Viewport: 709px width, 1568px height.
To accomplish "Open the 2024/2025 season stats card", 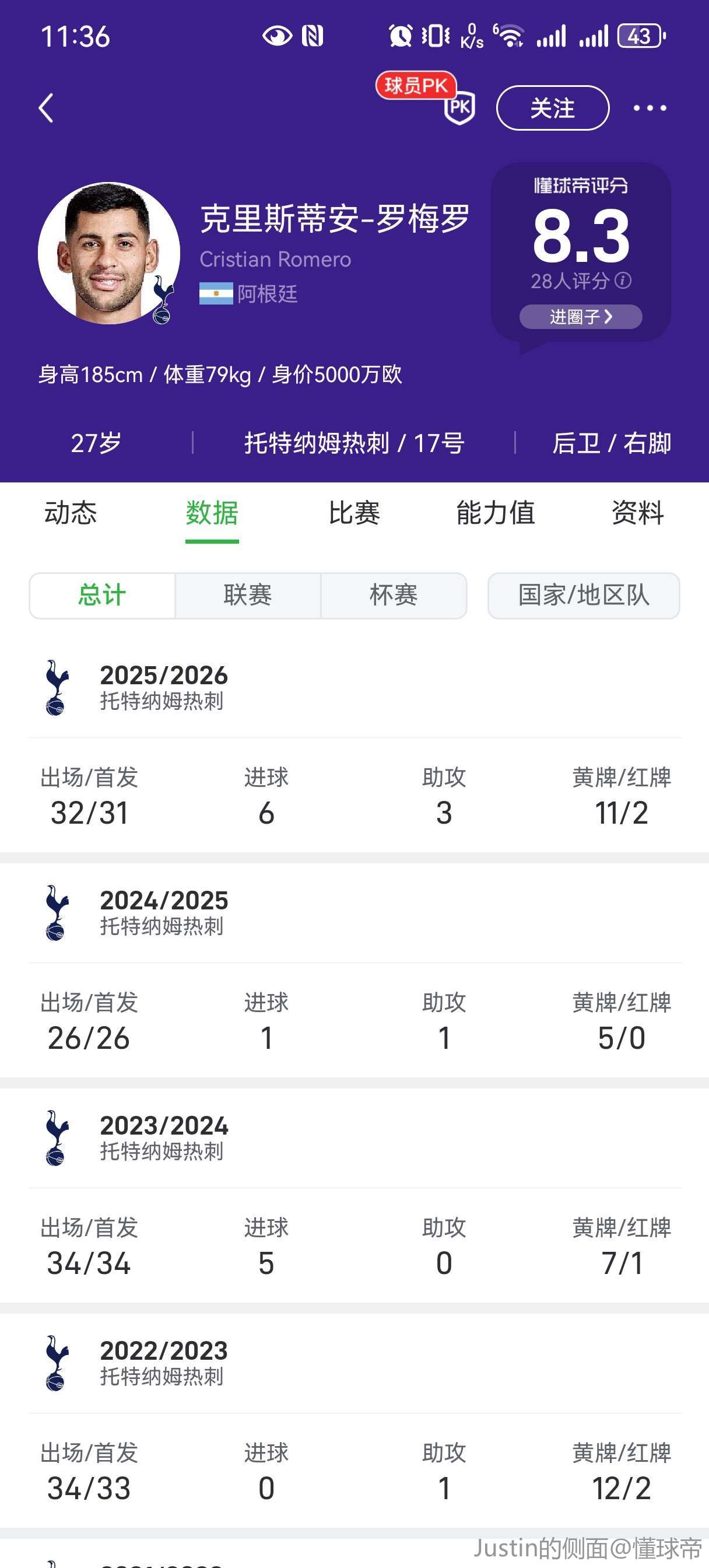I will click(354, 913).
